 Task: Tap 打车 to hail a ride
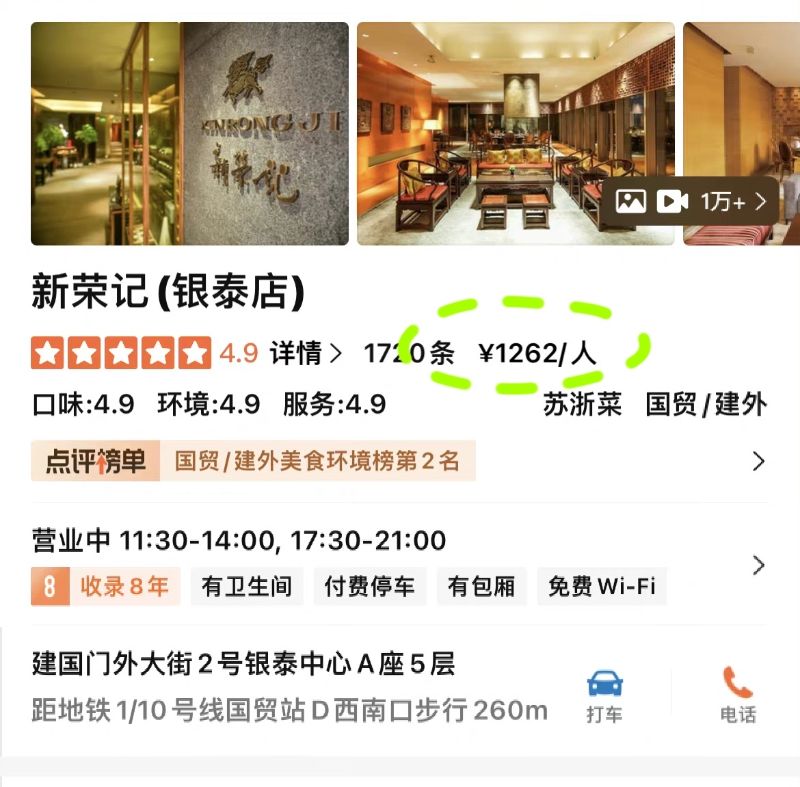[604, 695]
